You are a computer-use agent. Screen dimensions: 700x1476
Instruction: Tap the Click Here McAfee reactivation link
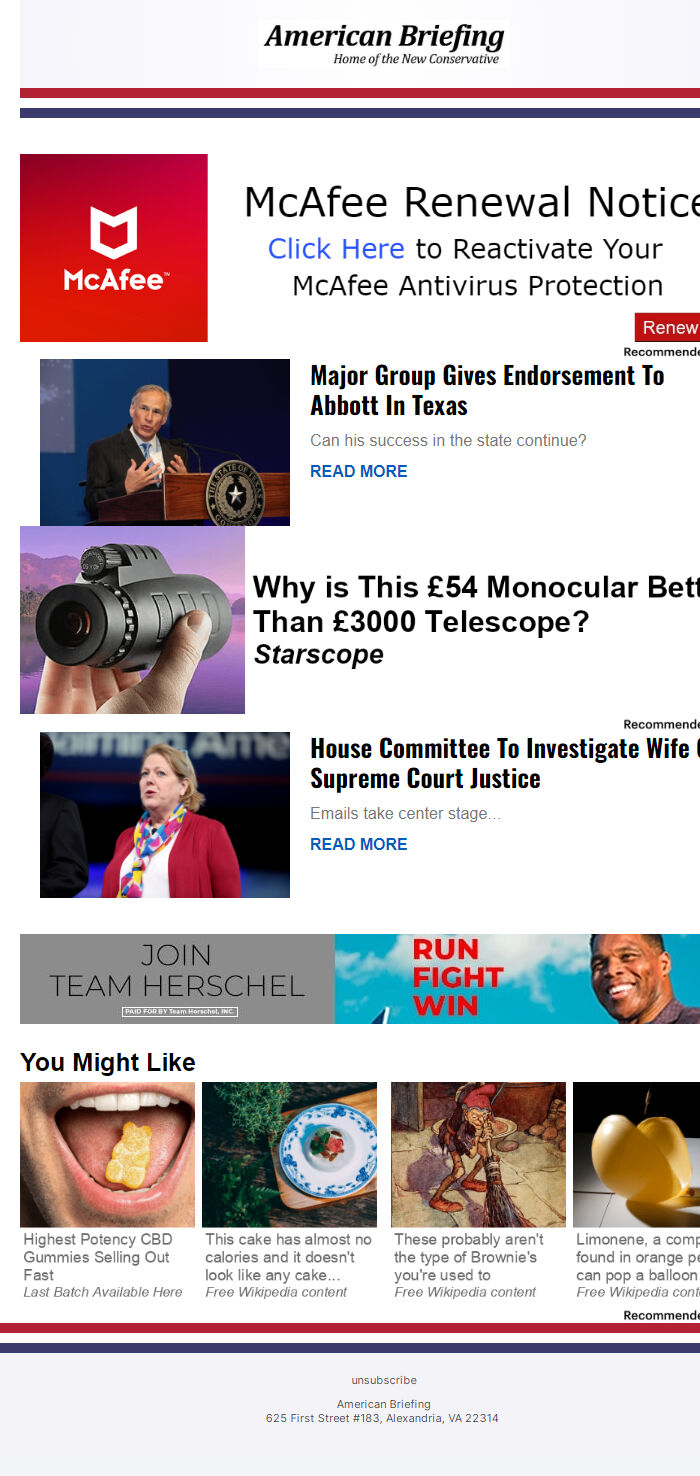[x=336, y=249]
